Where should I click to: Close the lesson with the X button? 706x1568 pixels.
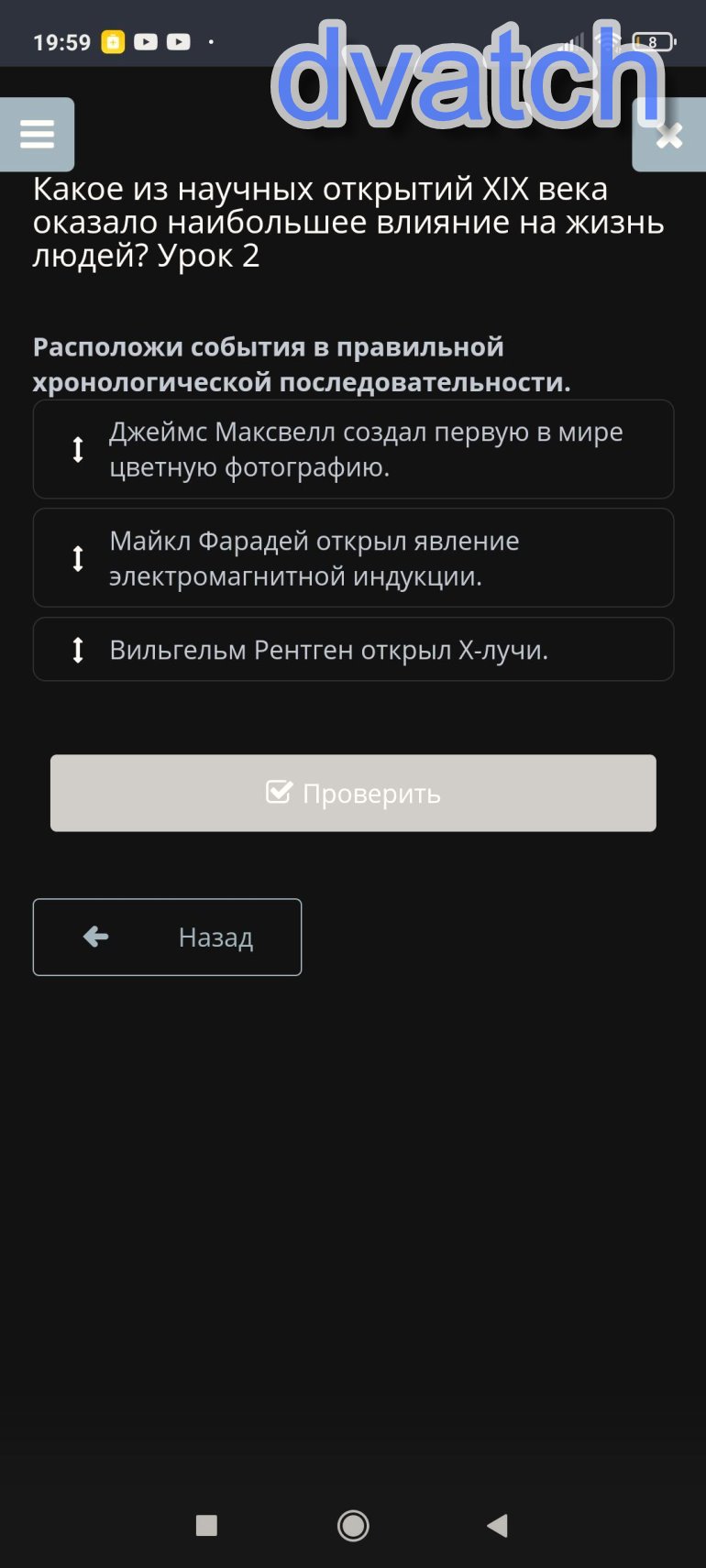pos(670,137)
